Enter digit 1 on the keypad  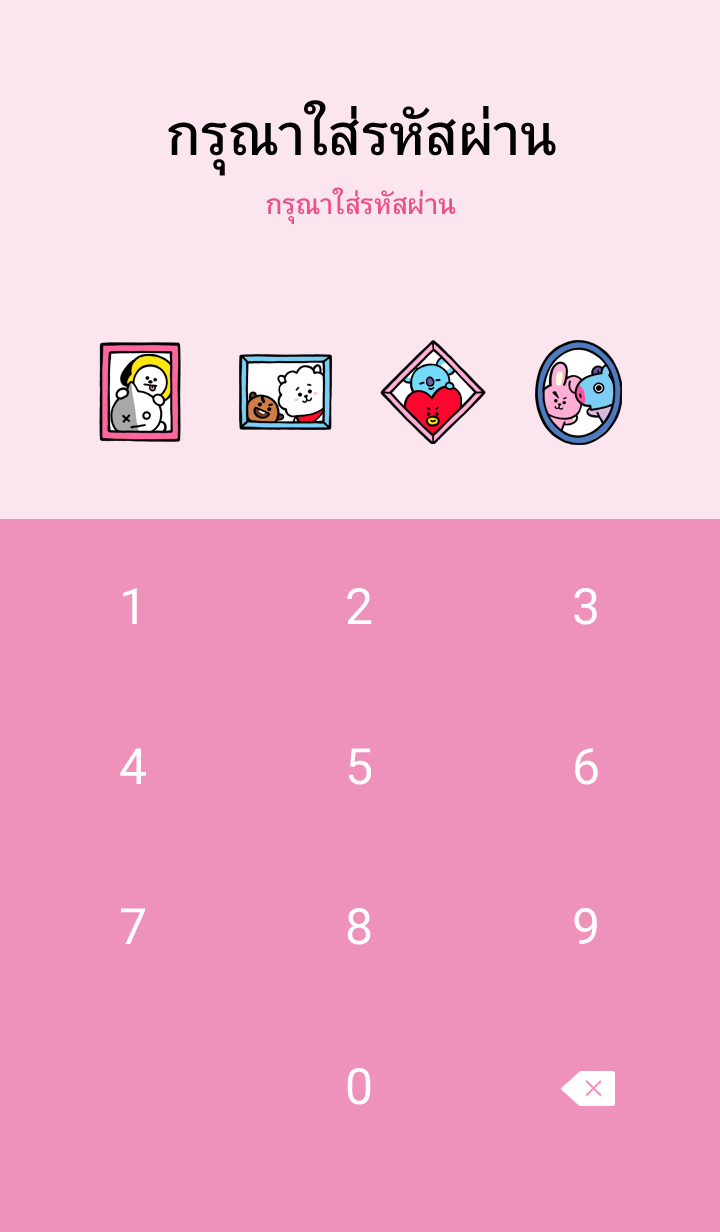[133, 607]
